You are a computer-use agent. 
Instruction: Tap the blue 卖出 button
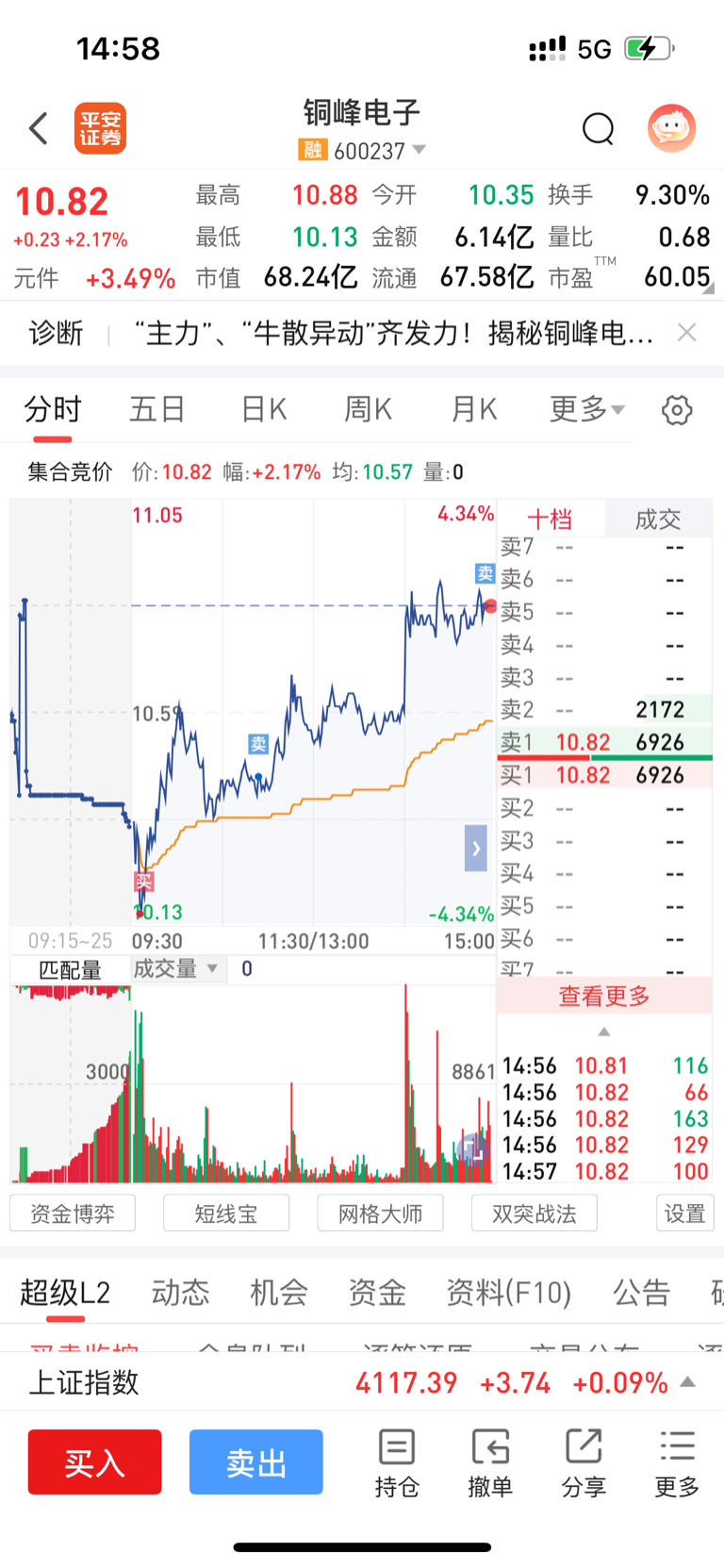click(x=255, y=1462)
